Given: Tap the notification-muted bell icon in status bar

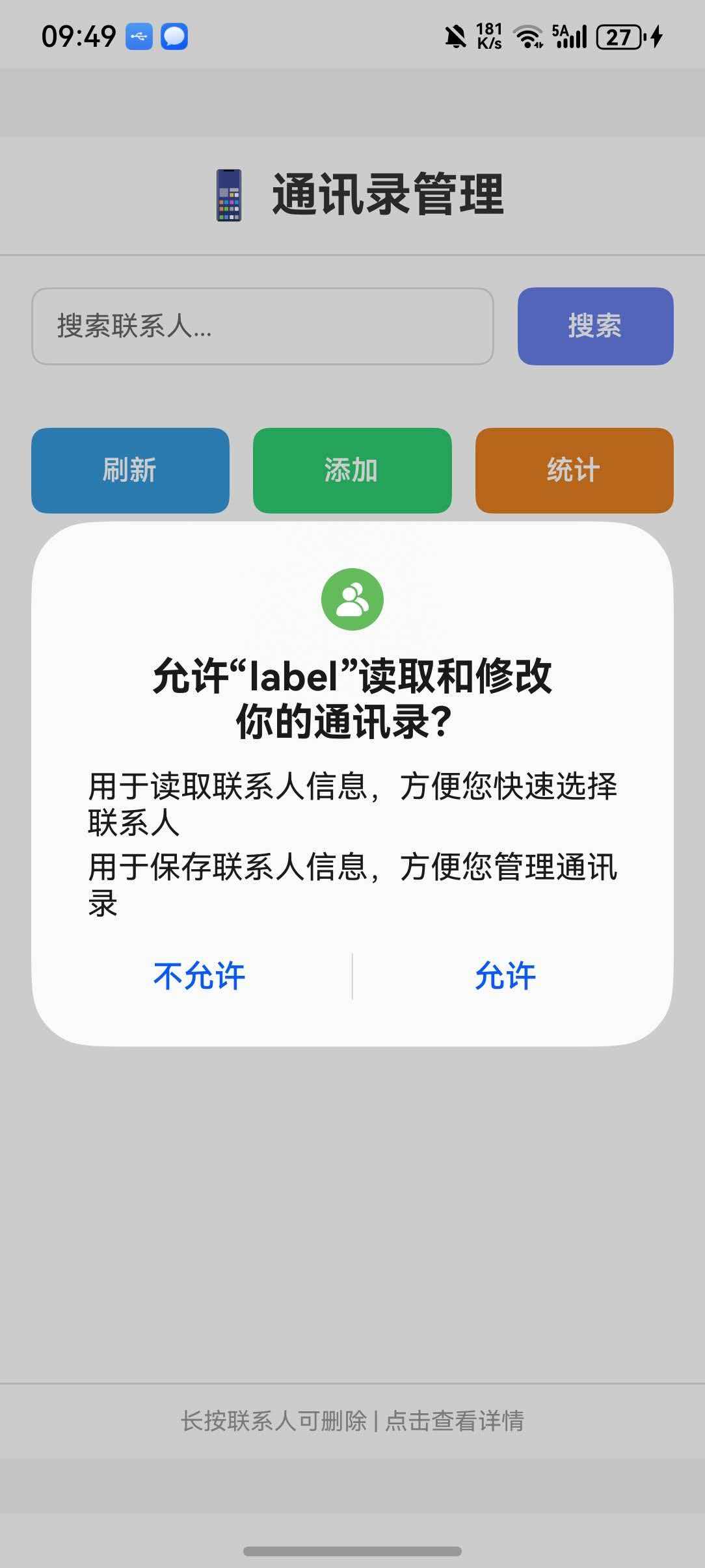Looking at the screenshot, I should coord(457,37).
